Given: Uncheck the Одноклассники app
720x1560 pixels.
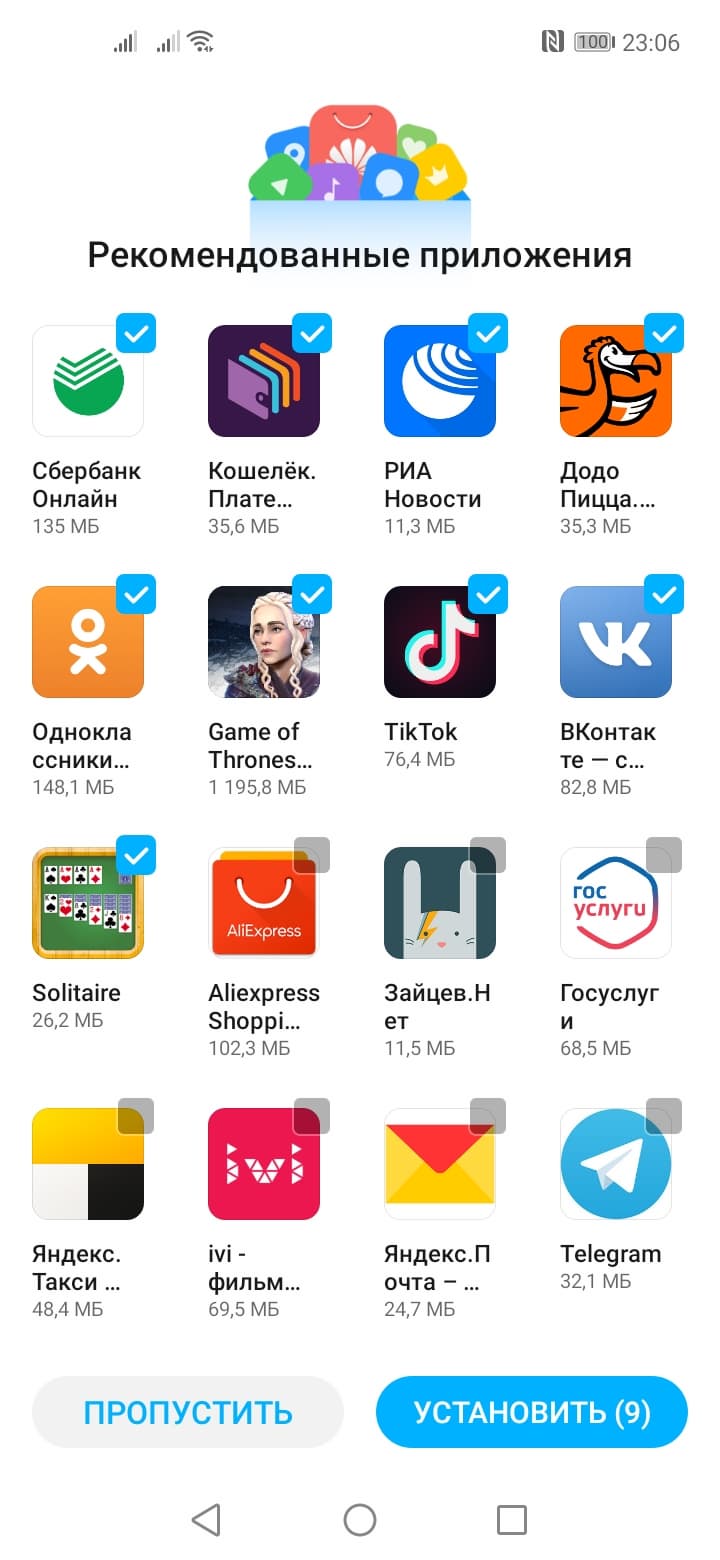Looking at the screenshot, I should pyautogui.click(x=136, y=594).
